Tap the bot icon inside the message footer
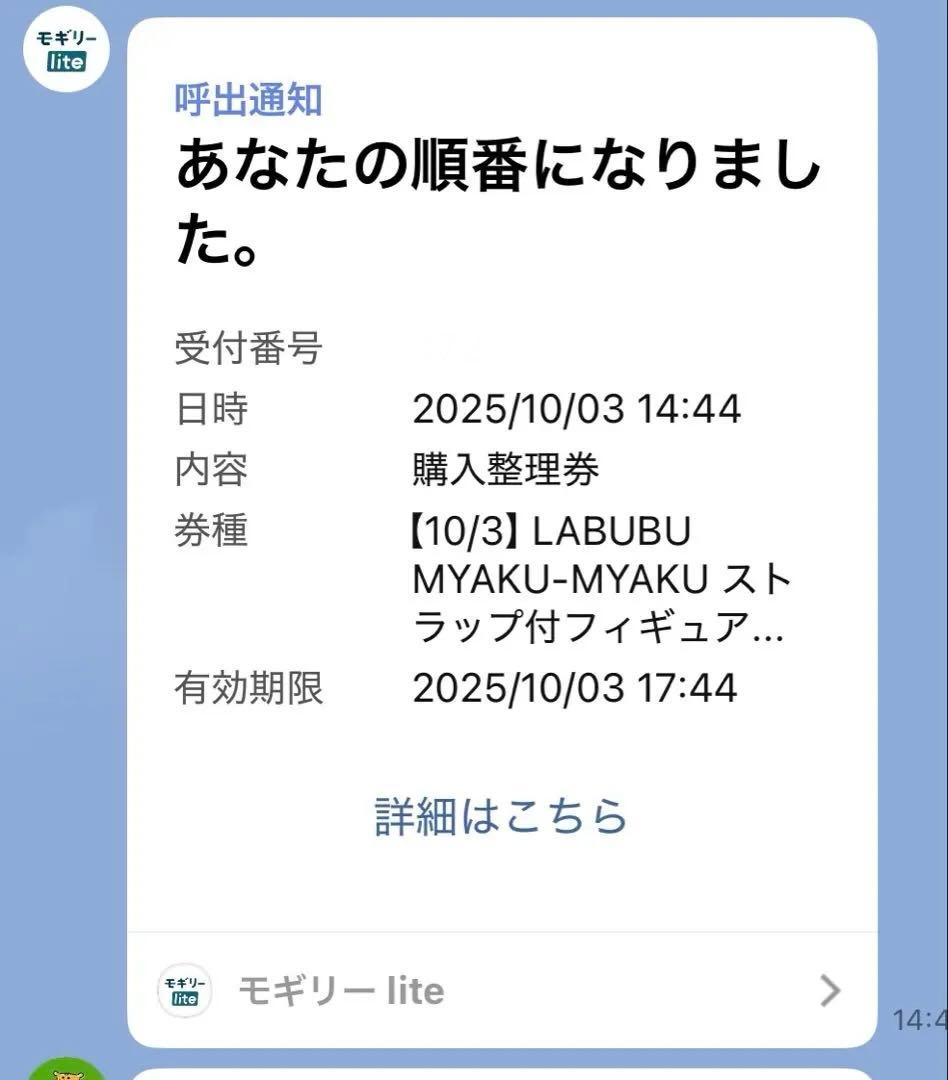Viewport: 948px width, 1080px height. pyautogui.click(x=186, y=990)
